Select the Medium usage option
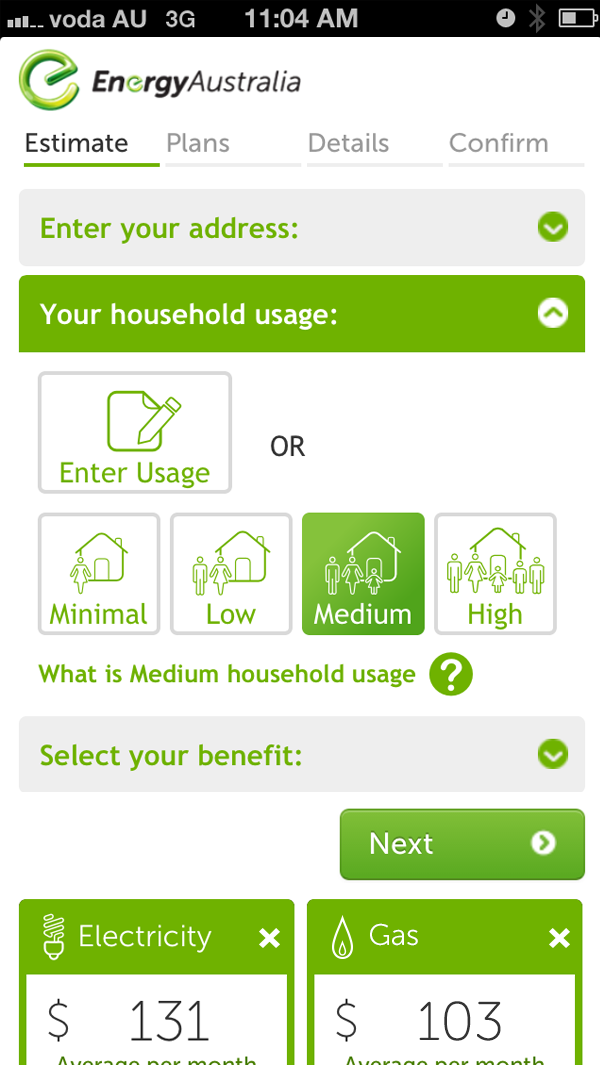The image size is (600, 1065). 363,574
